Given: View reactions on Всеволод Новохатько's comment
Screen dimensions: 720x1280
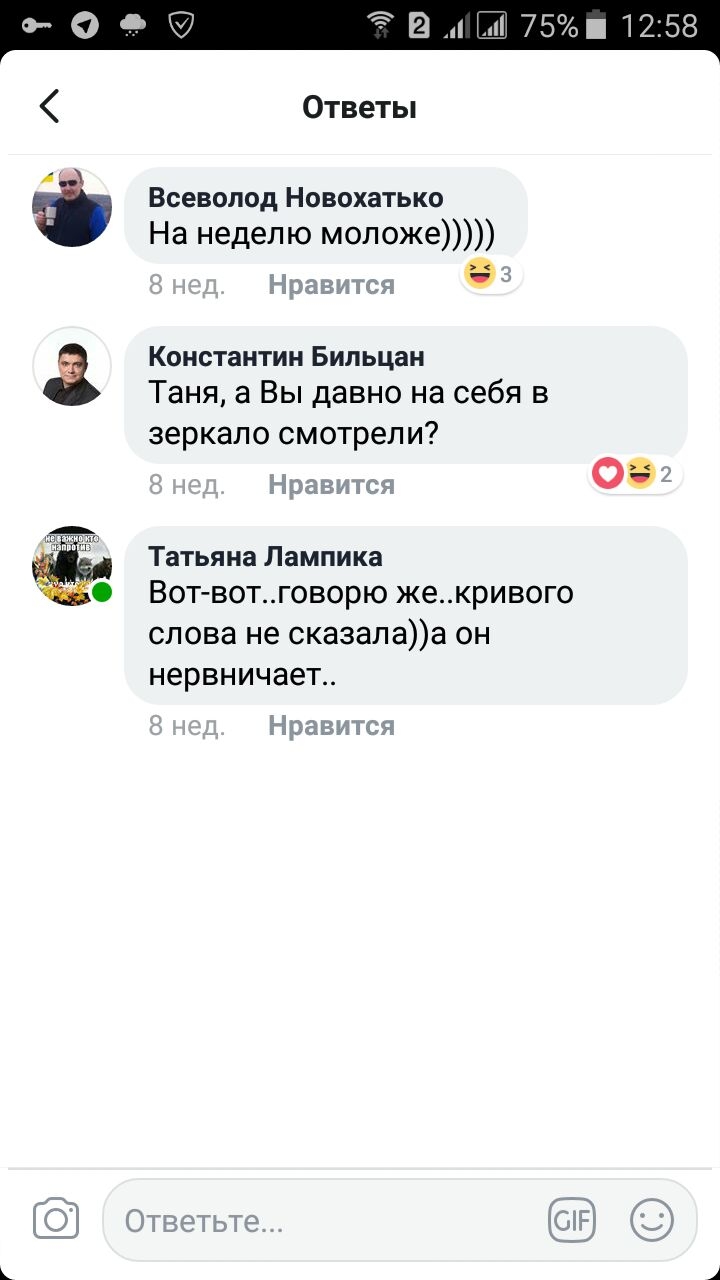Looking at the screenshot, I should (x=491, y=273).
